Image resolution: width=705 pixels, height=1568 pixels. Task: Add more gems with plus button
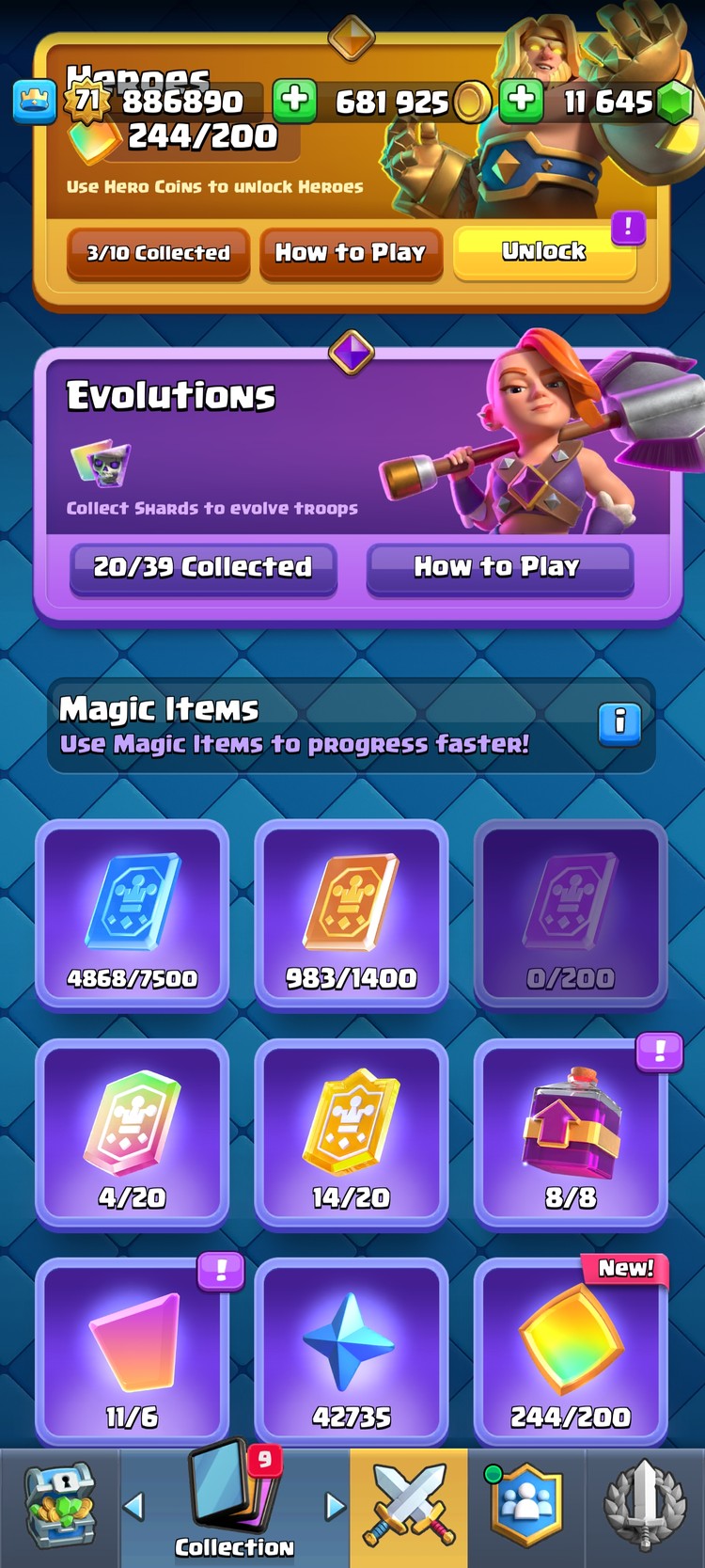point(521,101)
